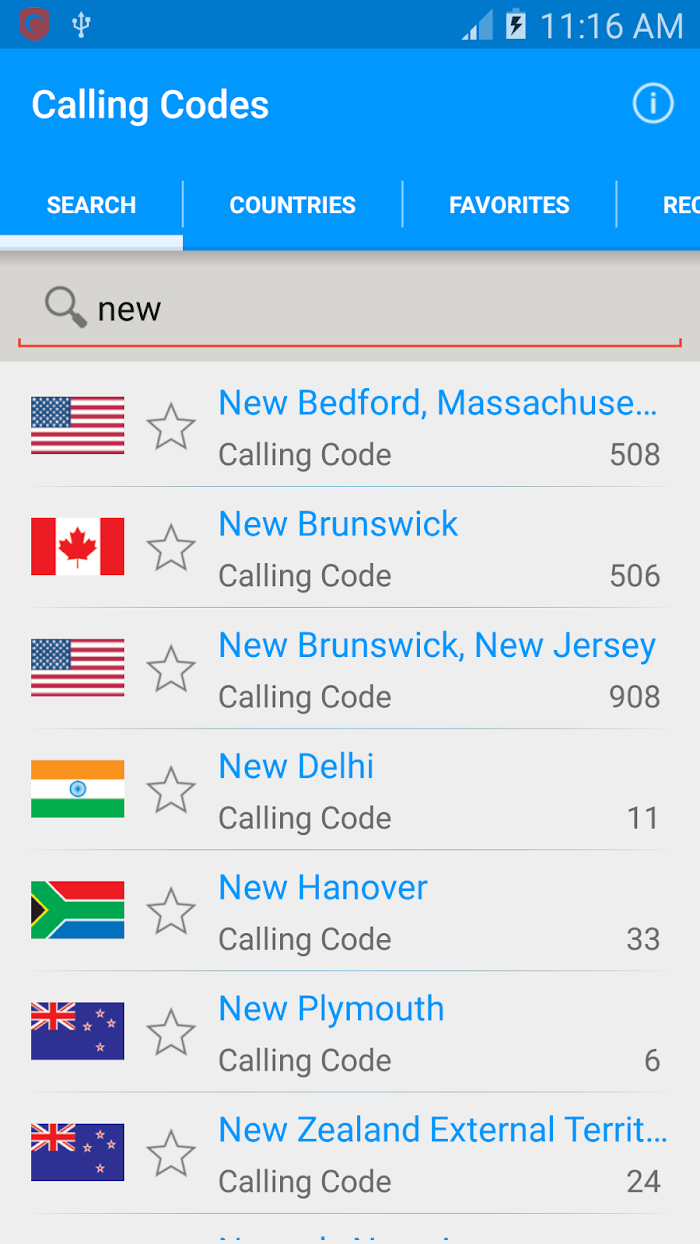Switch to the Favorites tab
The image size is (700, 1244).
point(509,205)
